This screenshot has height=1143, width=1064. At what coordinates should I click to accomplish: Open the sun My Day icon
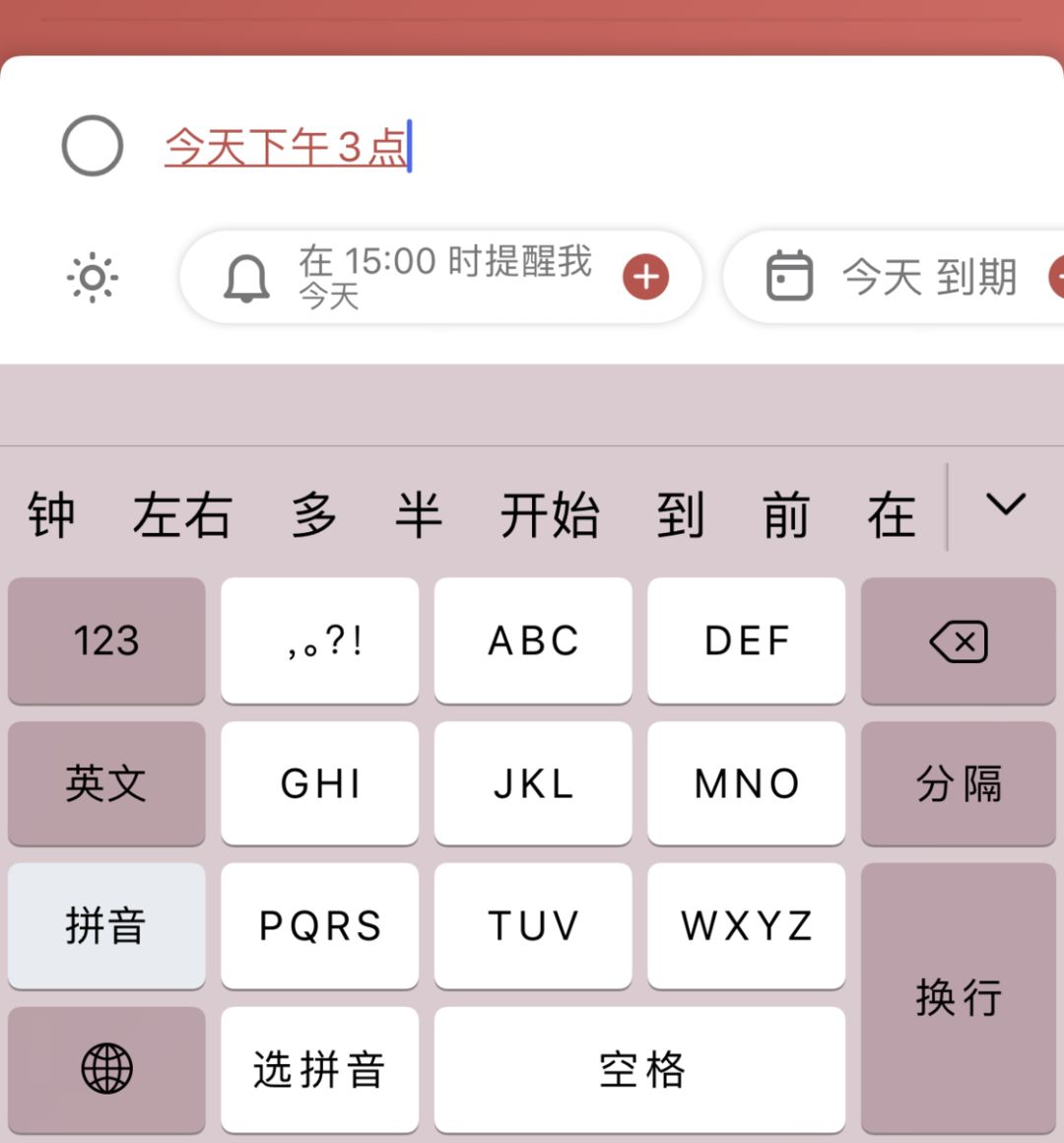point(93,278)
